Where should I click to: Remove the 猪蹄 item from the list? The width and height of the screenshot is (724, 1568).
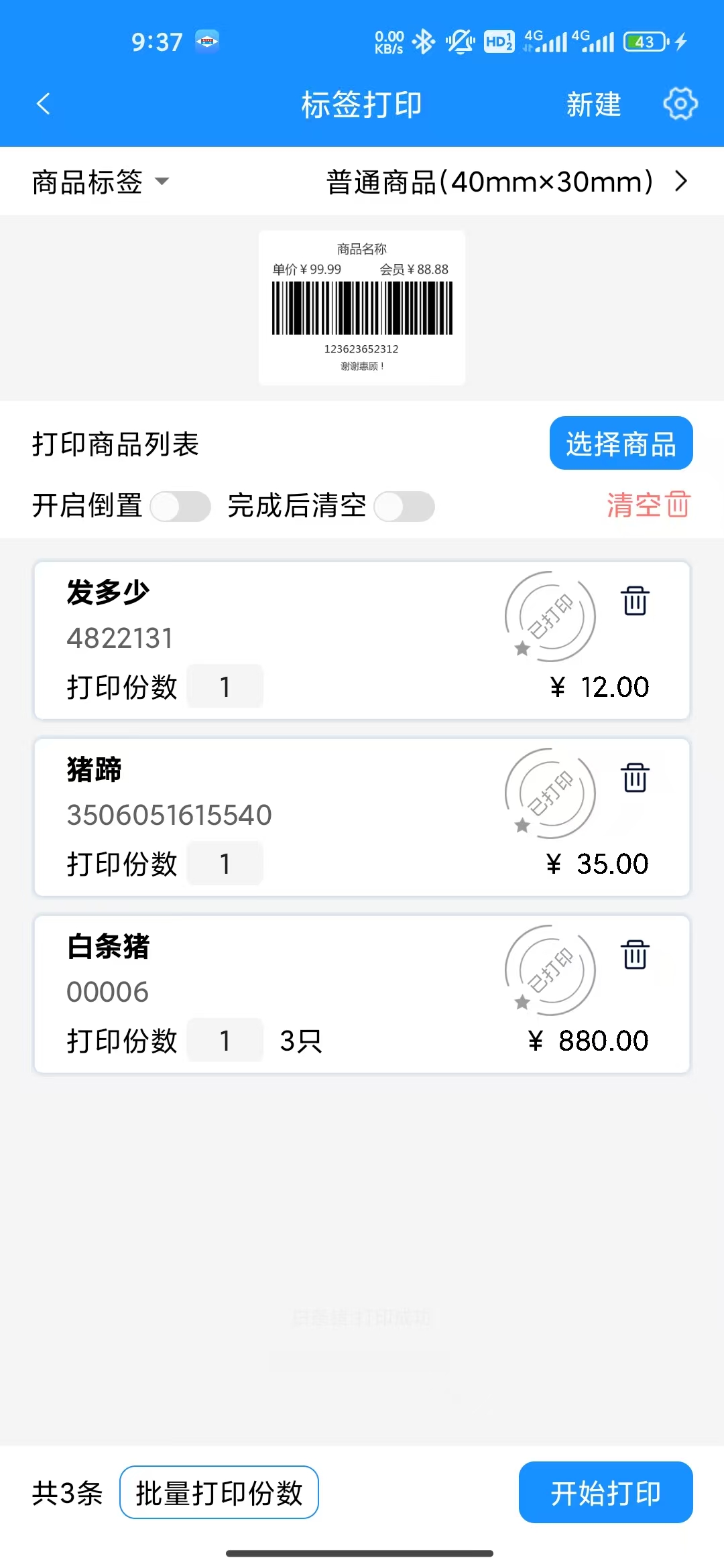(635, 777)
